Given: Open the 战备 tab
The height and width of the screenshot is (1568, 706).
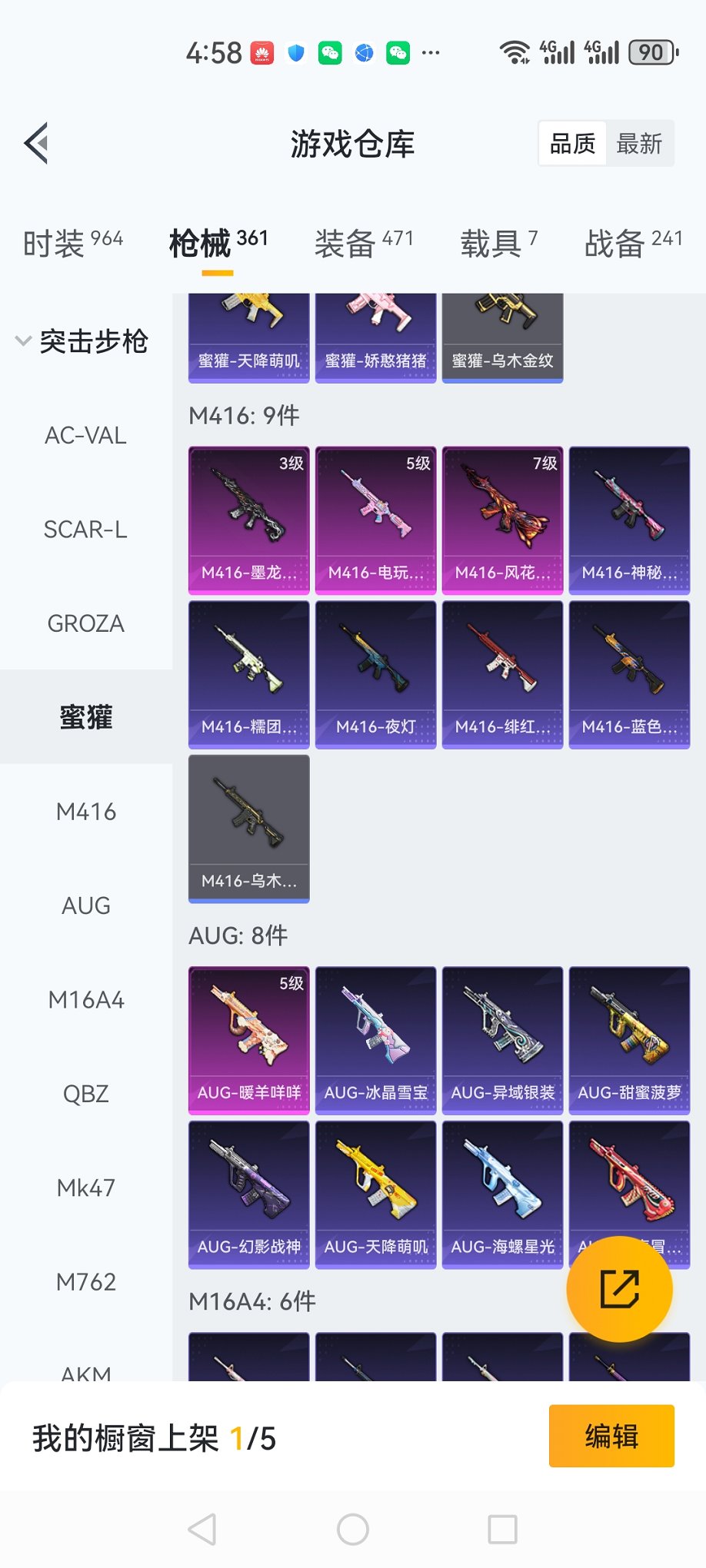Looking at the screenshot, I should pyautogui.click(x=633, y=244).
